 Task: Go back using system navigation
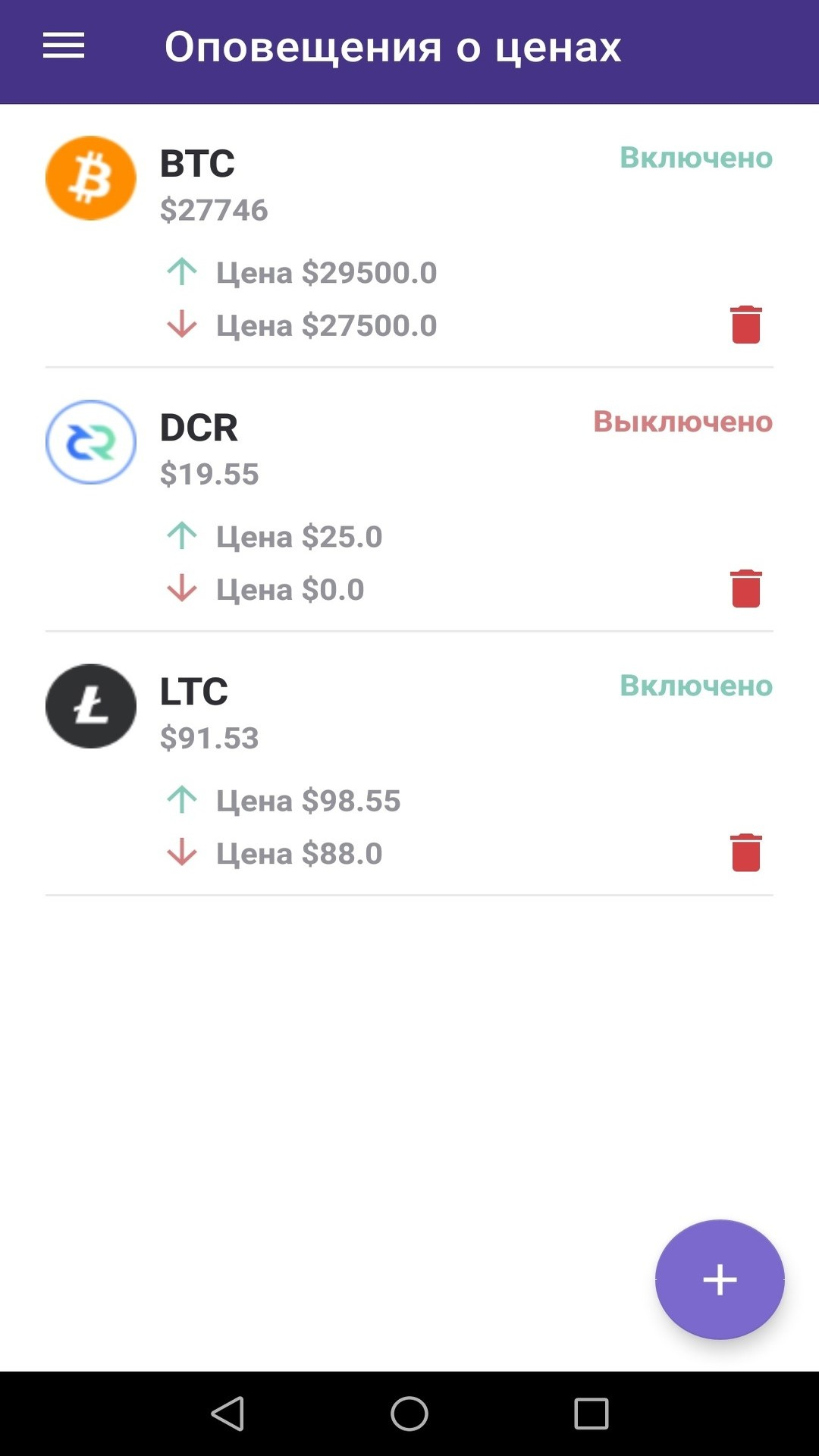227,1414
